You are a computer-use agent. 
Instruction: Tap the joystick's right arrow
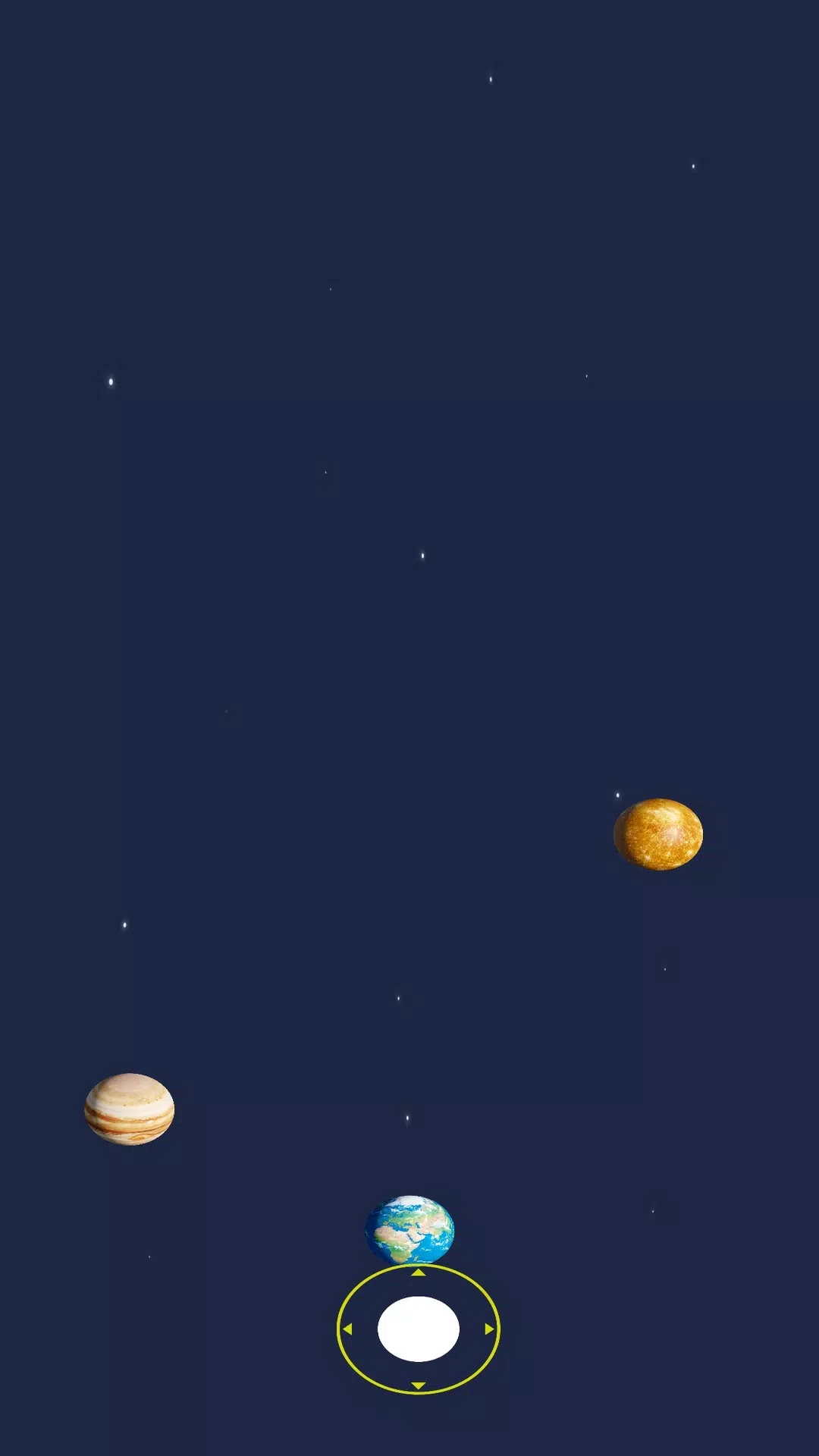pyautogui.click(x=489, y=1329)
